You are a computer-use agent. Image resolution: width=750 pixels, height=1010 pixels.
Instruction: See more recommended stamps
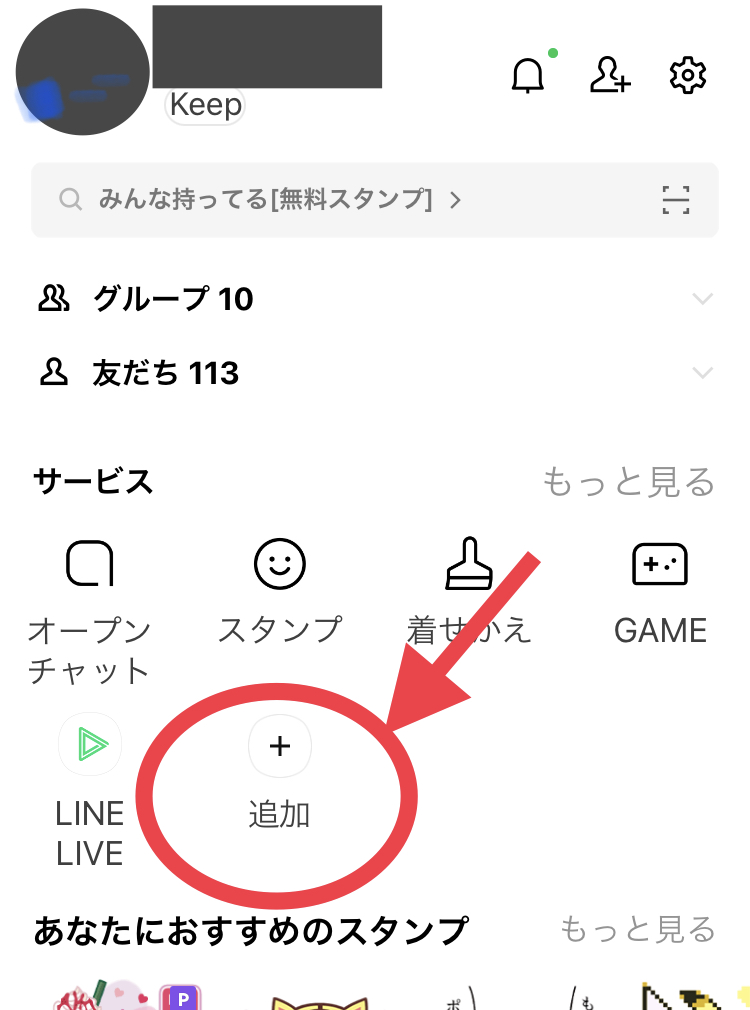pos(637,930)
